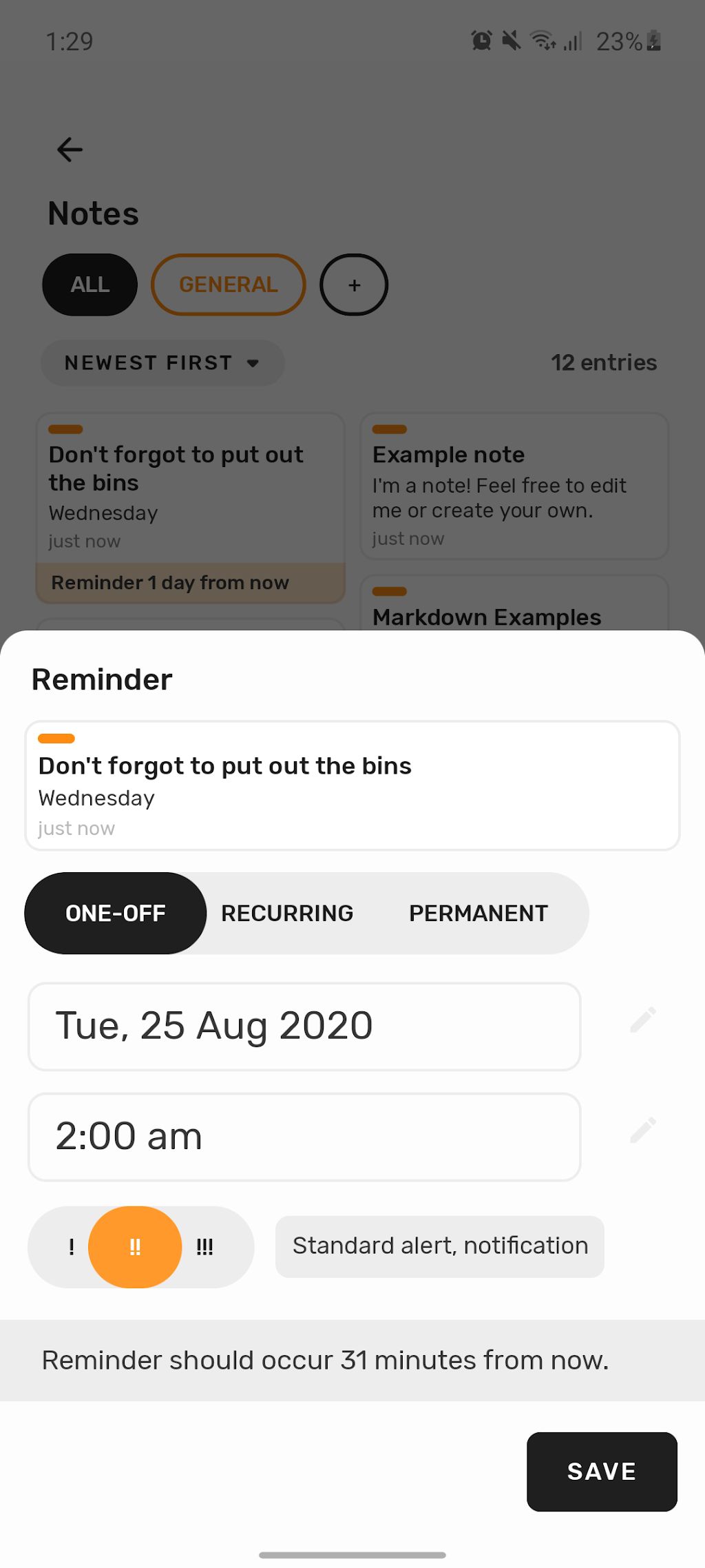The height and width of the screenshot is (1568, 705).
Task: Set priority to single exclamation mark
Action: pos(71,1247)
